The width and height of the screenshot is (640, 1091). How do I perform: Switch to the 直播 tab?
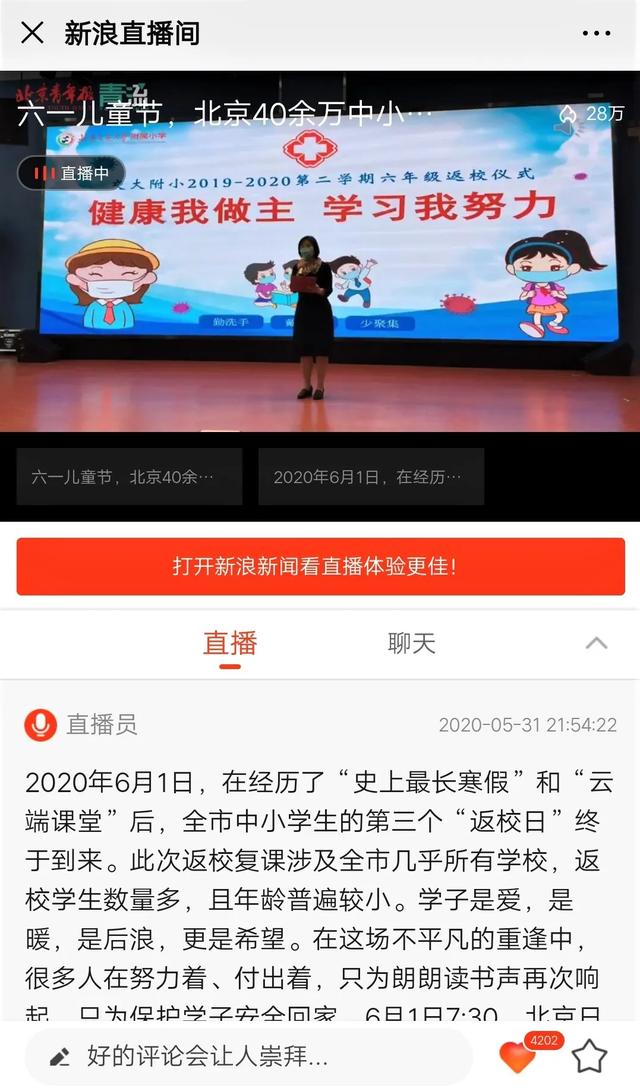tap(230, 643)
